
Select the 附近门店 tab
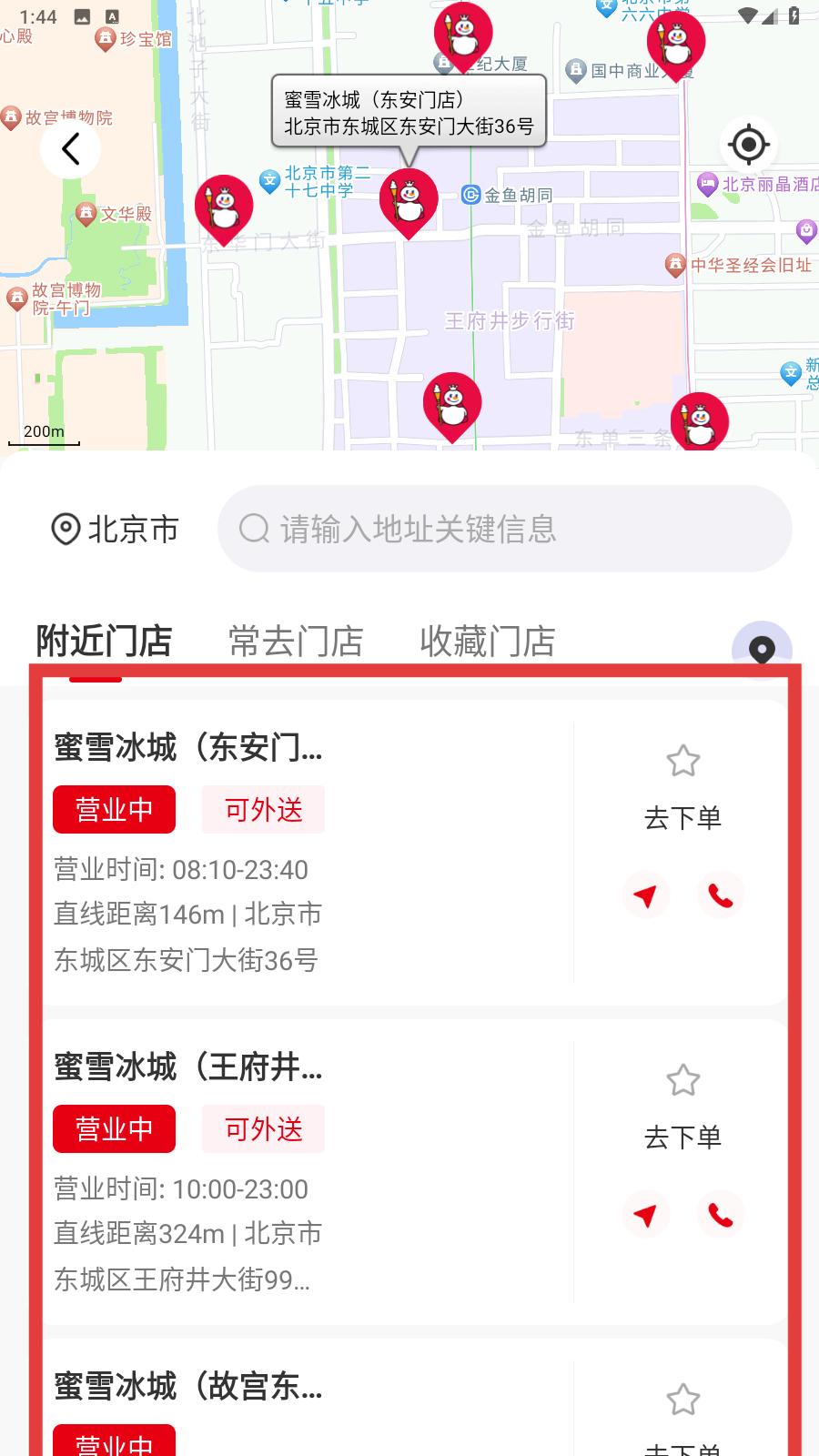[x=104, y=642]
